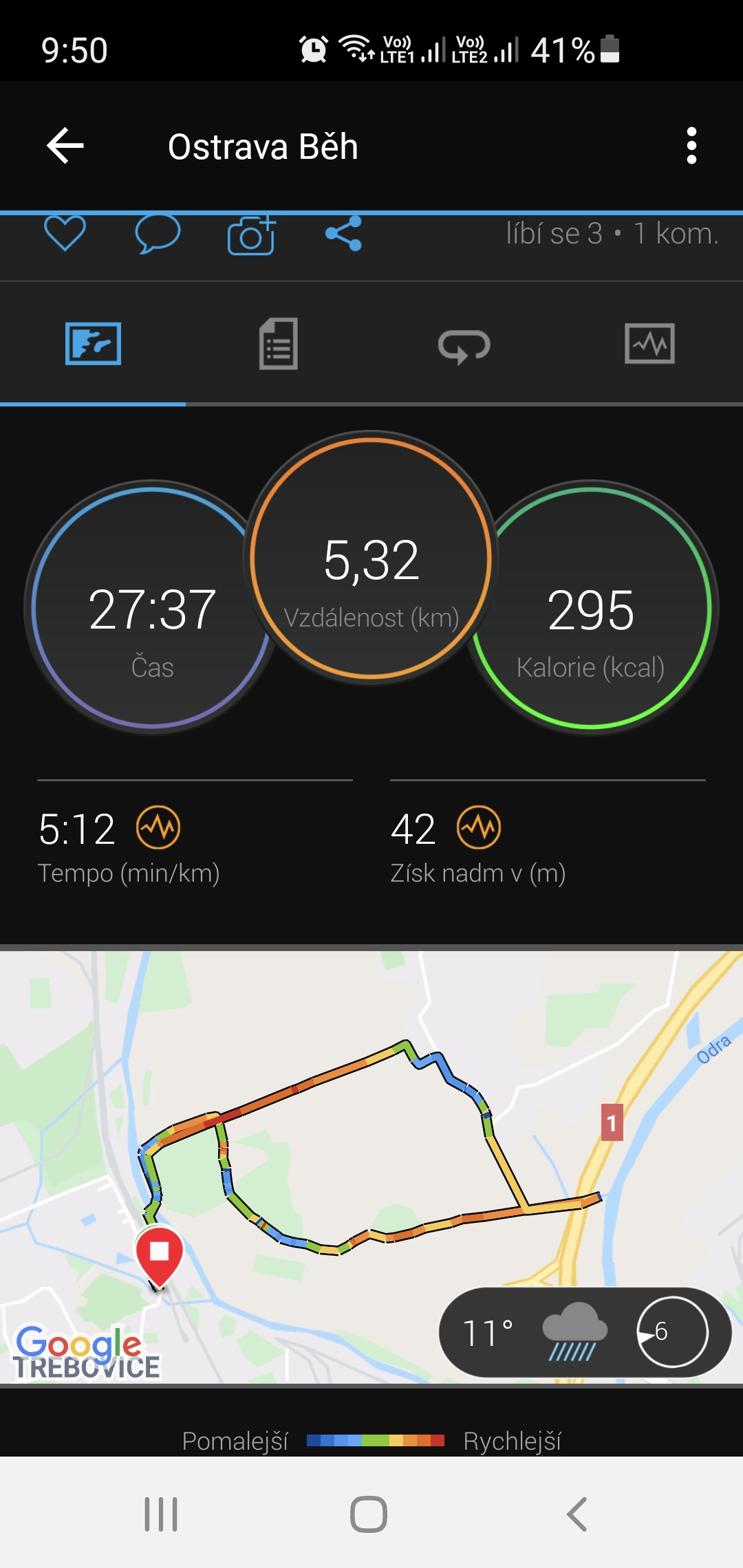Screen dimensions: 743x1568
Task: Switch to the laps tab
Action: coord(464,345)
